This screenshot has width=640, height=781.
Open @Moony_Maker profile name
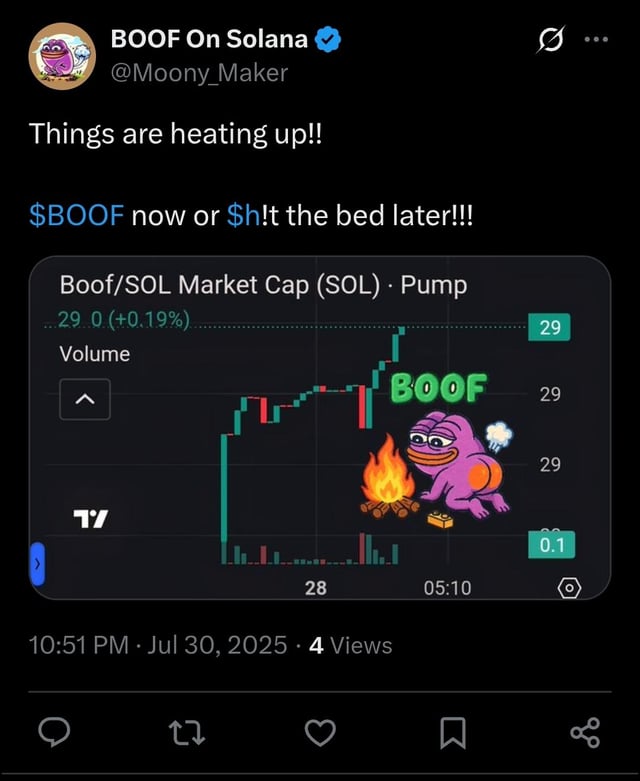point(199,72)
